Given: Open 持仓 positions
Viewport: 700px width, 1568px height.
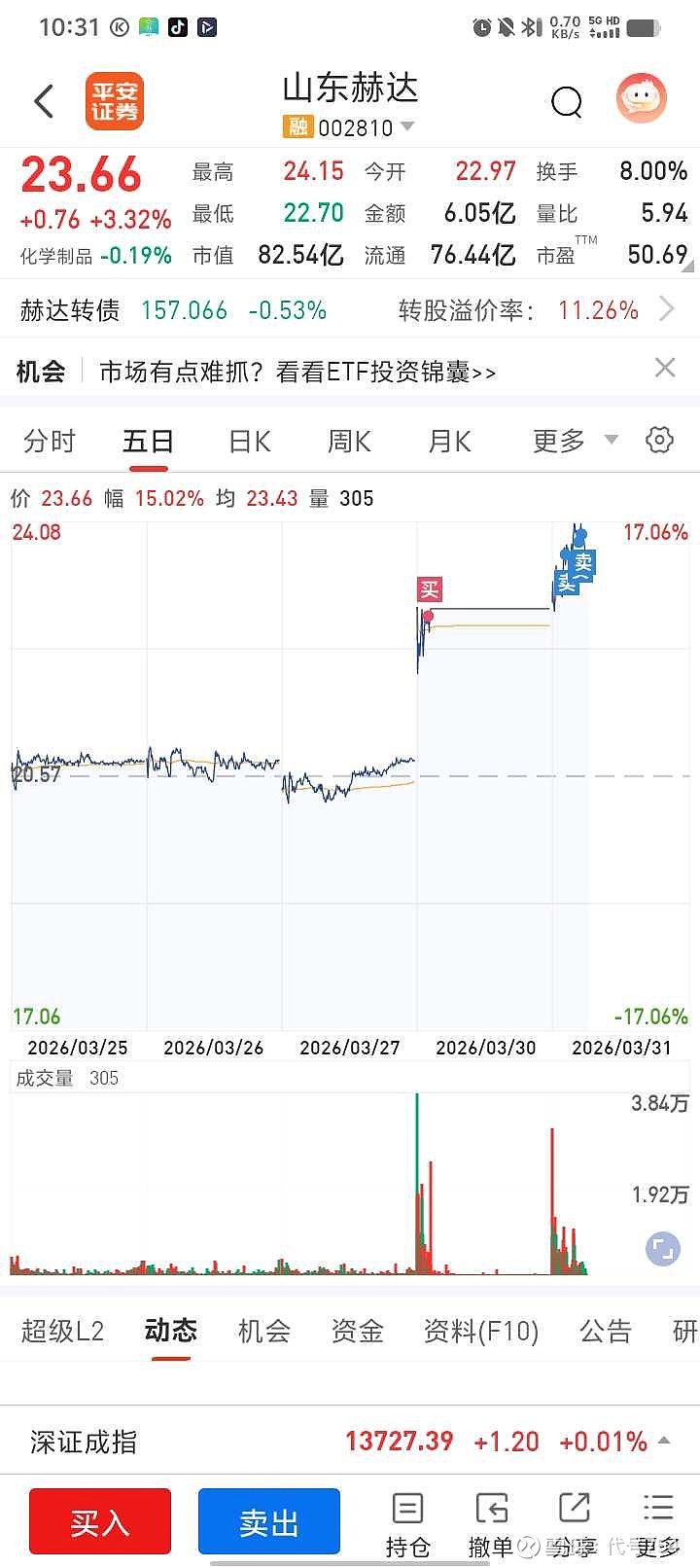Looking at the screenshot, I should pos(407,1523).
